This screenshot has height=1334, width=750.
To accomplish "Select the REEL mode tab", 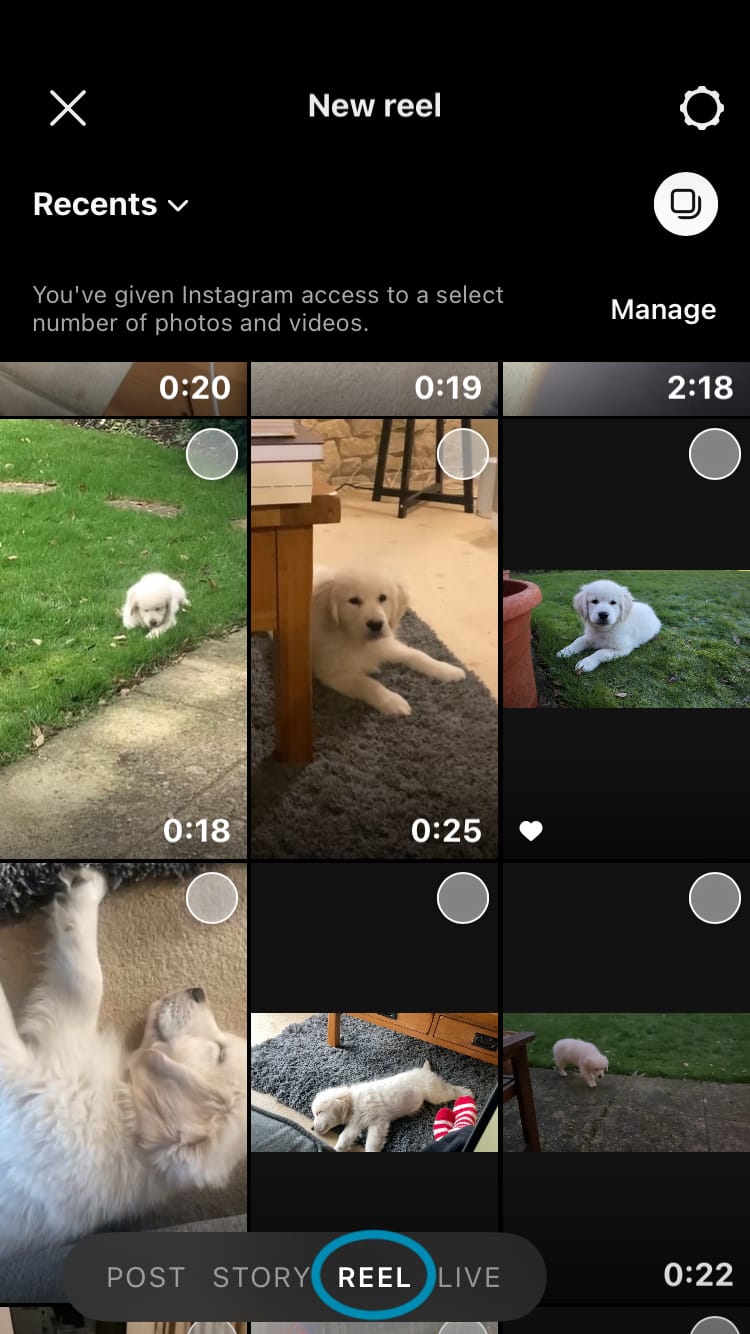I will (x=374, y=1277).
